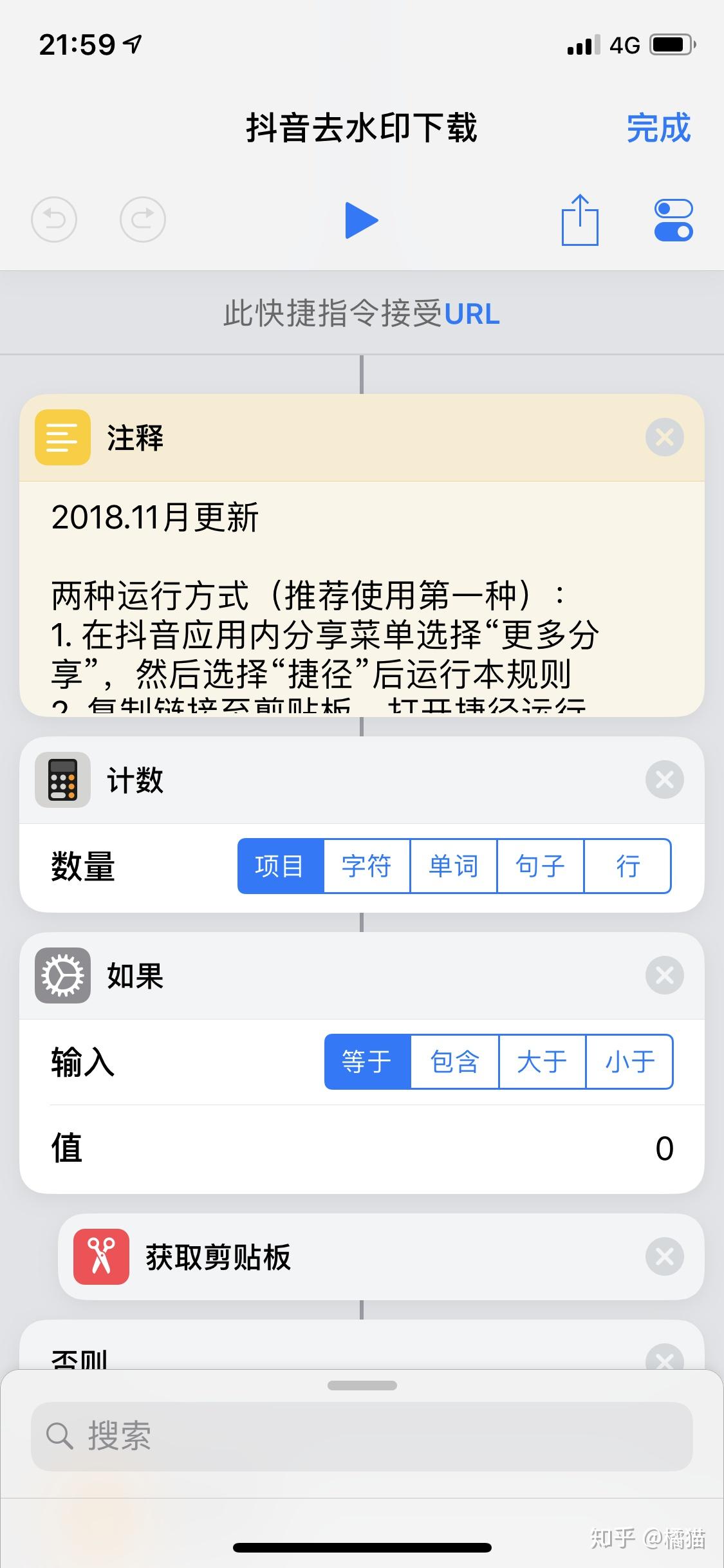Remove the 计数 action
The height and width of the screenshot is (1568, 724).
(664, 780)
